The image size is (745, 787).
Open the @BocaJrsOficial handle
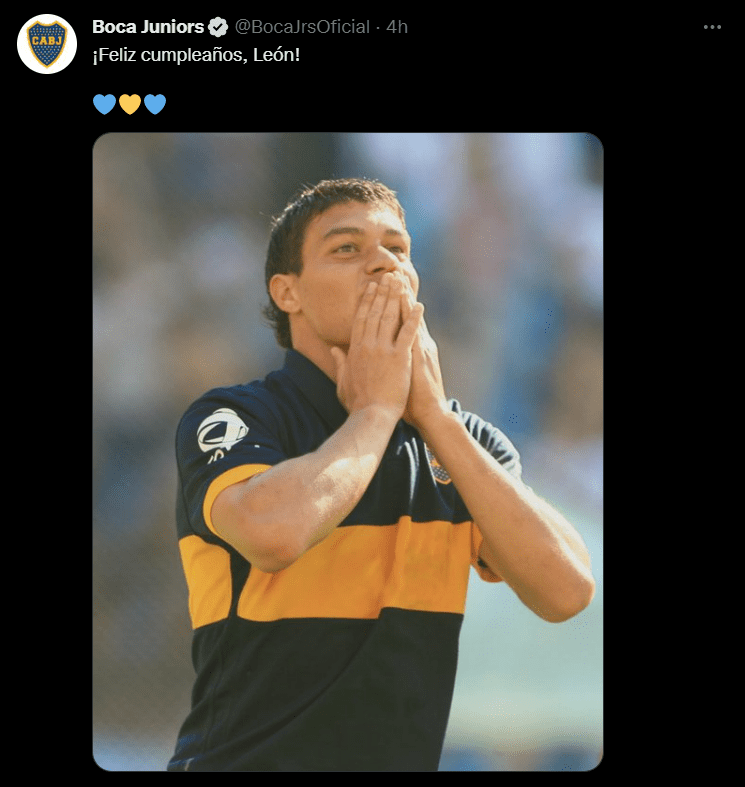302,27
